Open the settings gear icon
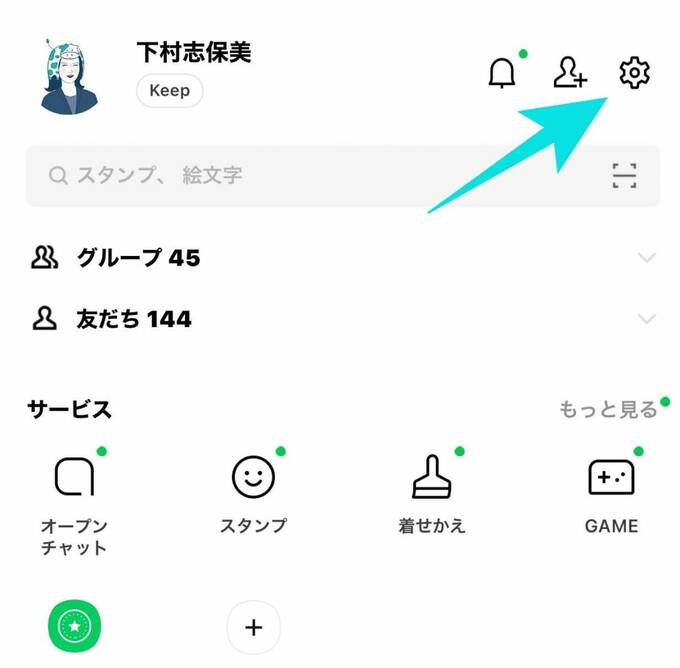680x668 pixels. click(x=634, y=73)
